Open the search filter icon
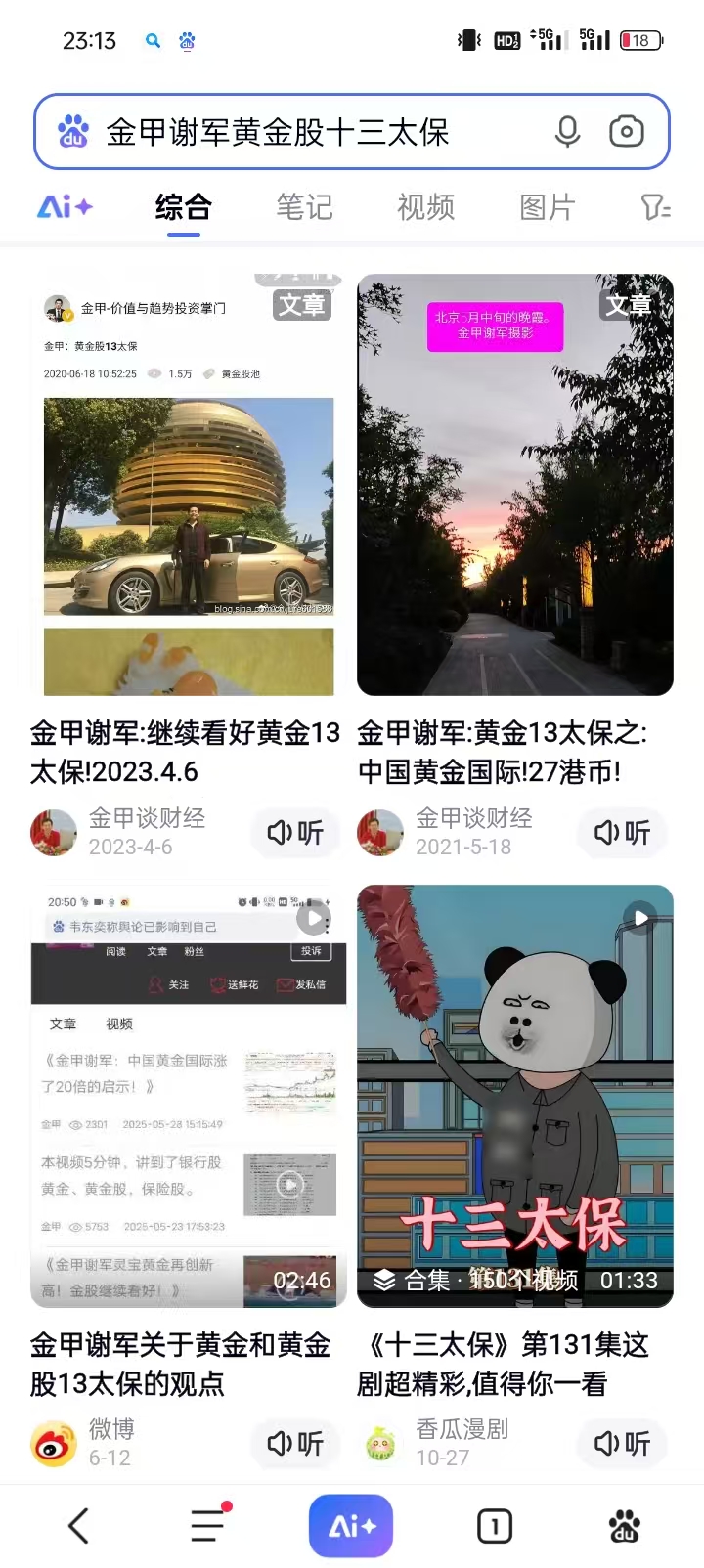 [x=655, y=207]
